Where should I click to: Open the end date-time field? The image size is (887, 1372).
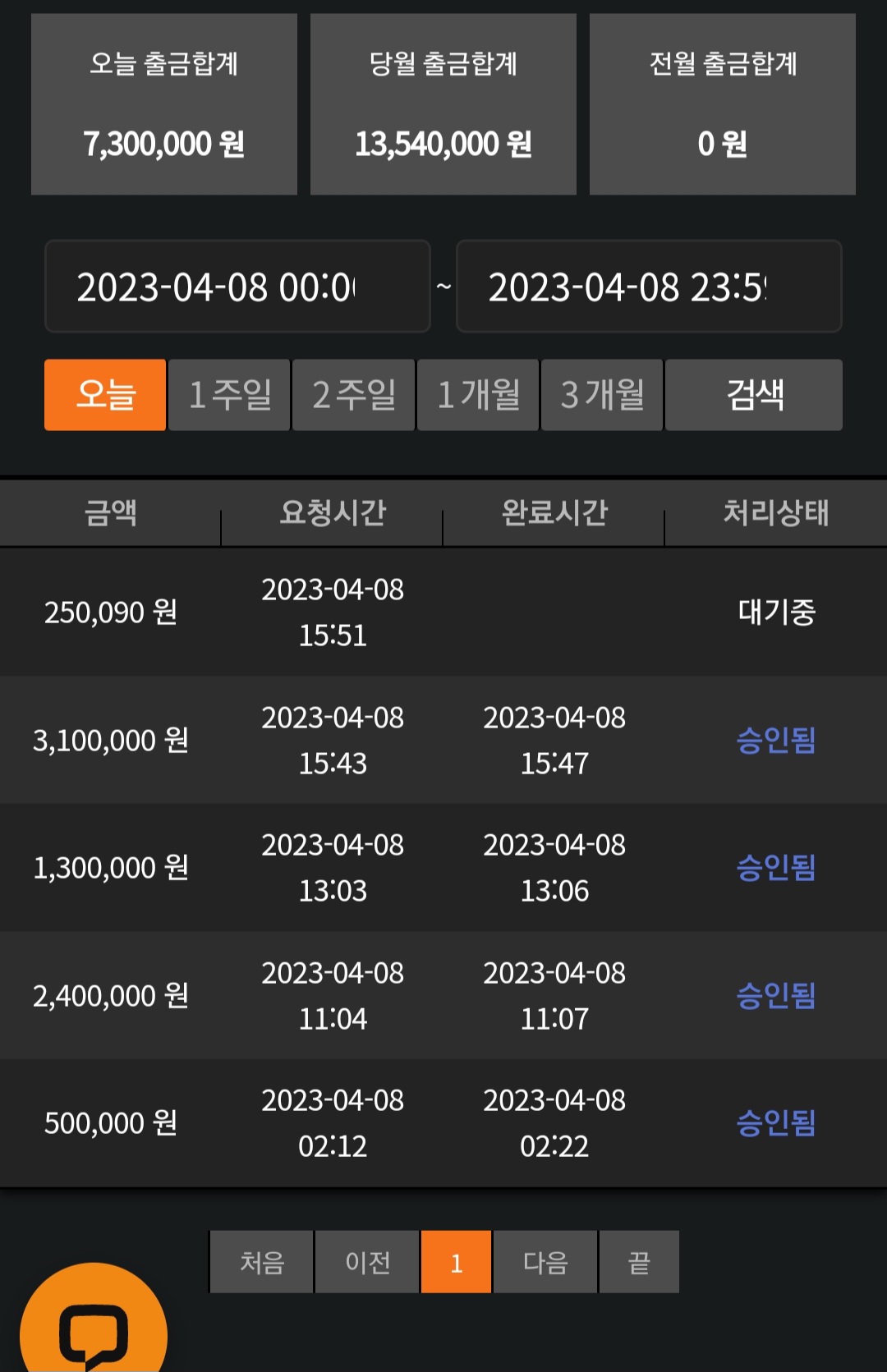point(649,287)
